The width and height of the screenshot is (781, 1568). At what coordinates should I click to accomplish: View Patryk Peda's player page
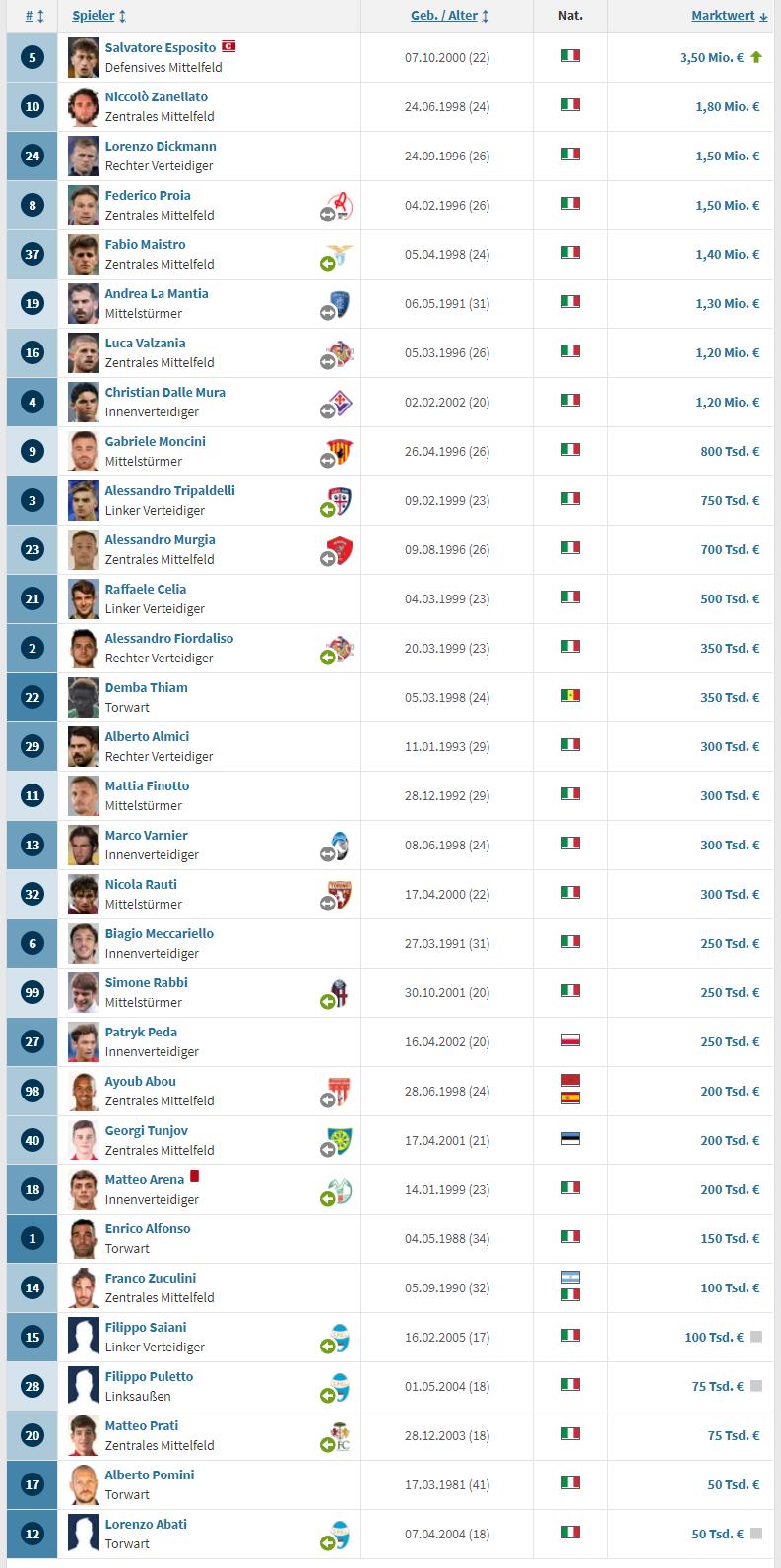click(141, 1032)
